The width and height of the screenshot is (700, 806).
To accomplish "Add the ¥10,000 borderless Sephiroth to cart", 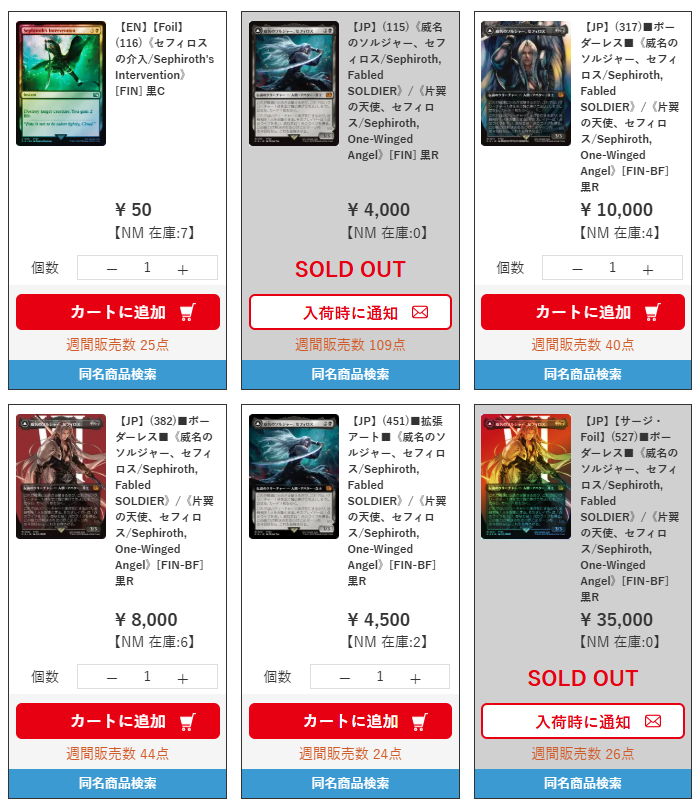I will pyautogui.click(x=582, y=312).
